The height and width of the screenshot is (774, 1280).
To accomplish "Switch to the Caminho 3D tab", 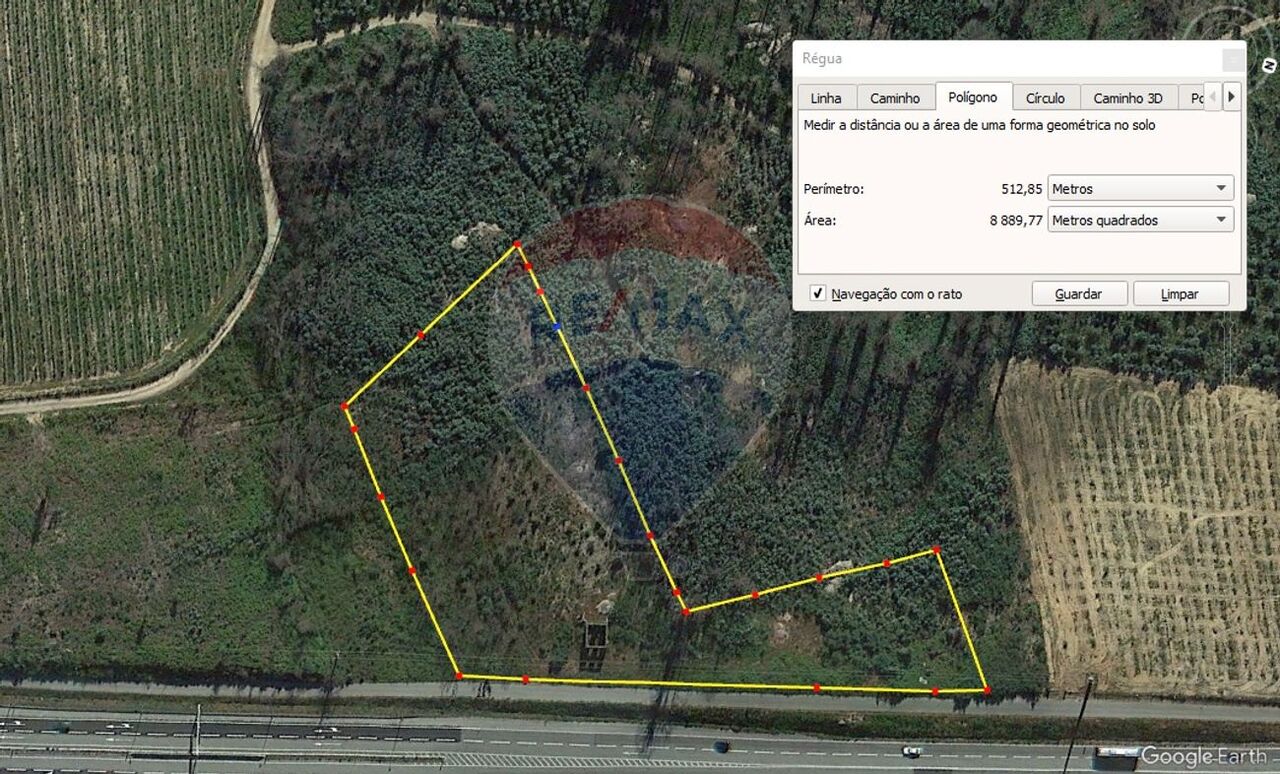I will [x=1127, y=98].
